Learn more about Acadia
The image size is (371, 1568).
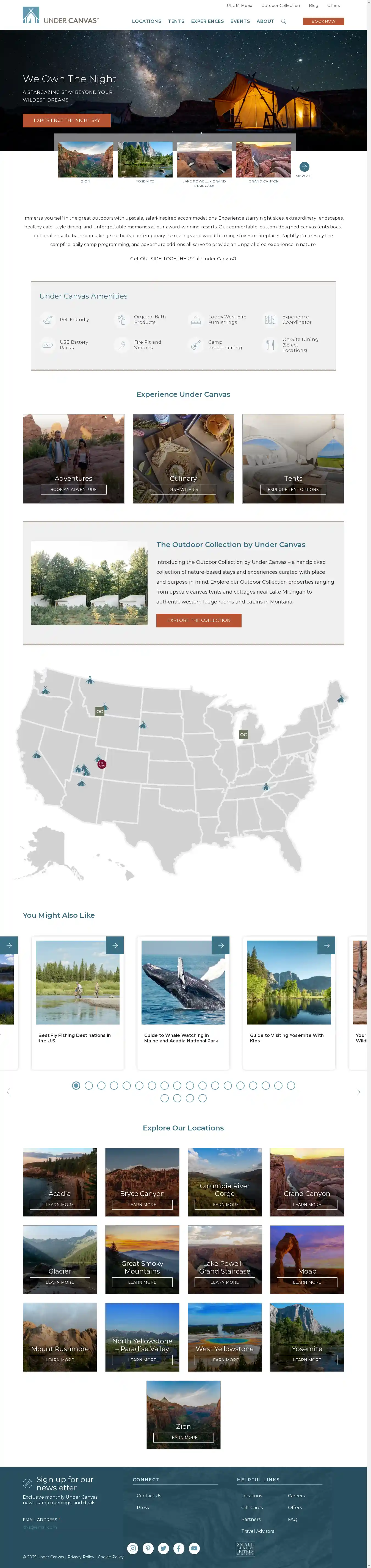pos(60,1204)
